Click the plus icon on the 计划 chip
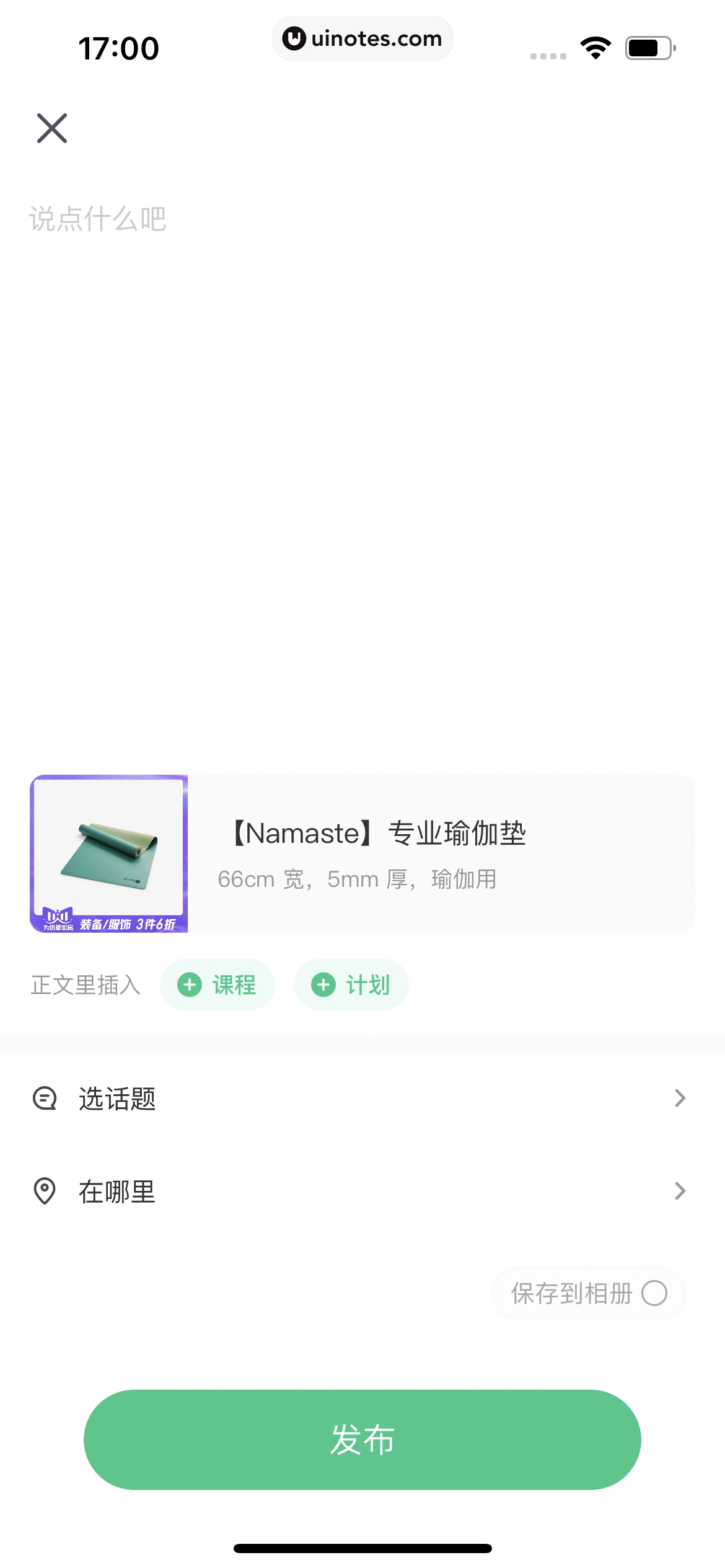The height and width of the screenshot is (1568, 725). point(323,984)
